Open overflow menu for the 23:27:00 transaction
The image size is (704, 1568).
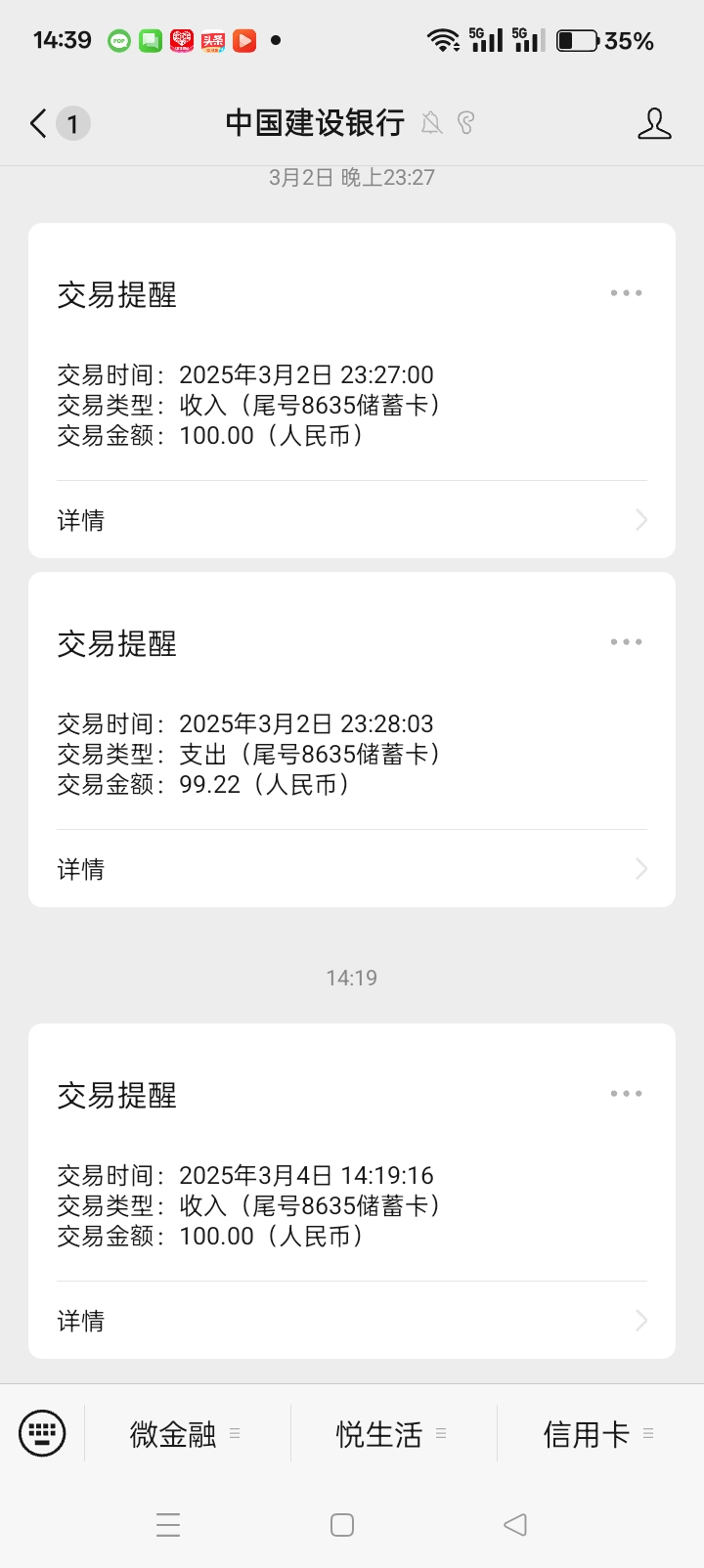point(626,293)
